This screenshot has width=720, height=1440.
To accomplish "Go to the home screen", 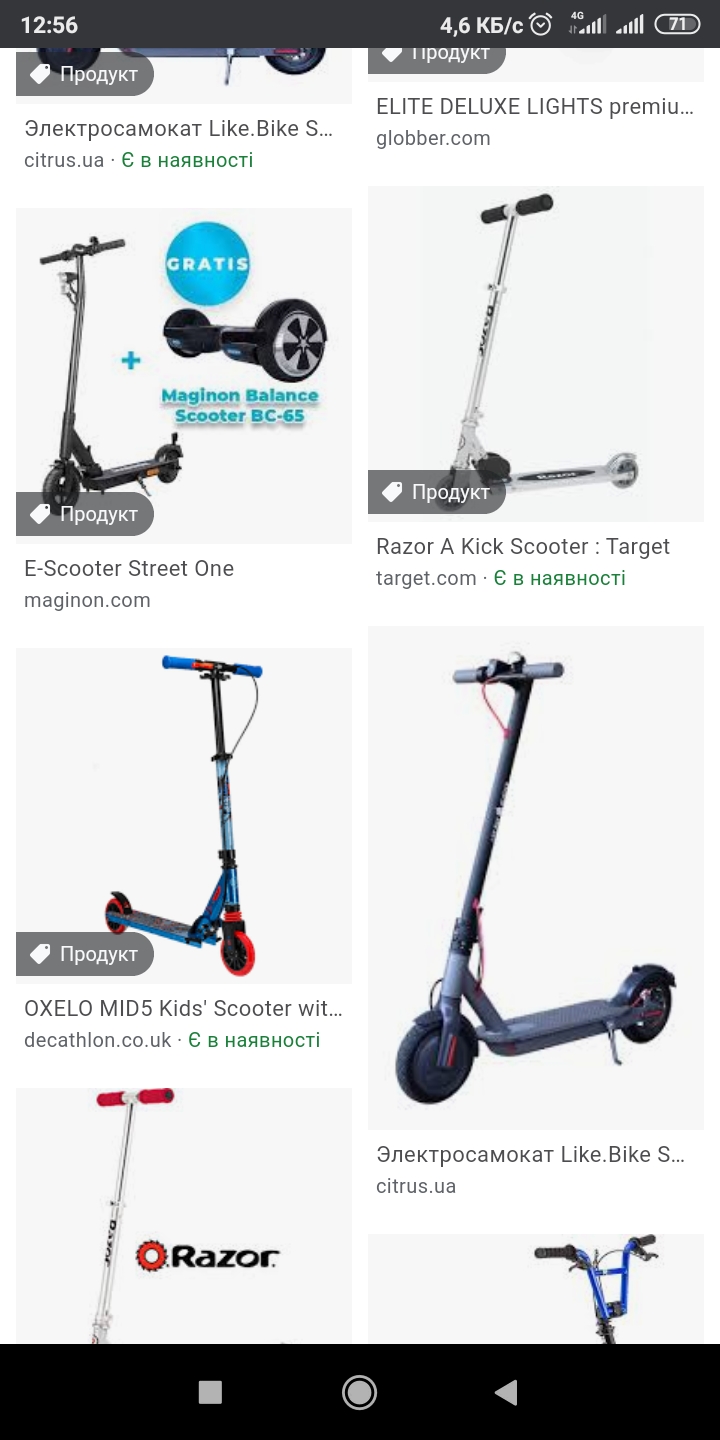I will point(359,1392).
